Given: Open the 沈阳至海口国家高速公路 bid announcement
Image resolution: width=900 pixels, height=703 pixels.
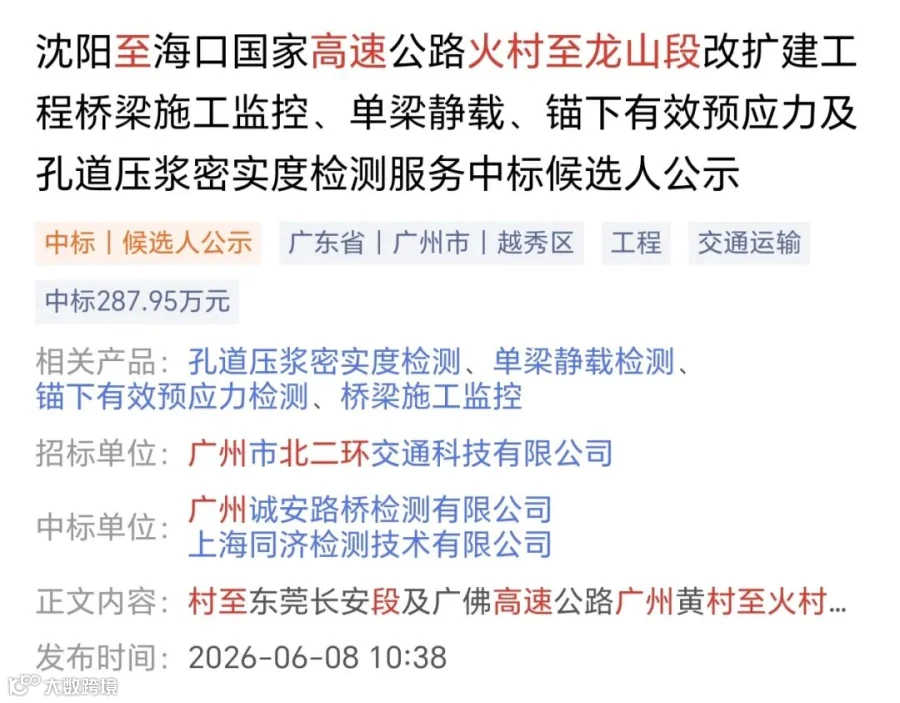Looking at the screenshot, I should [x=447, y=112].
